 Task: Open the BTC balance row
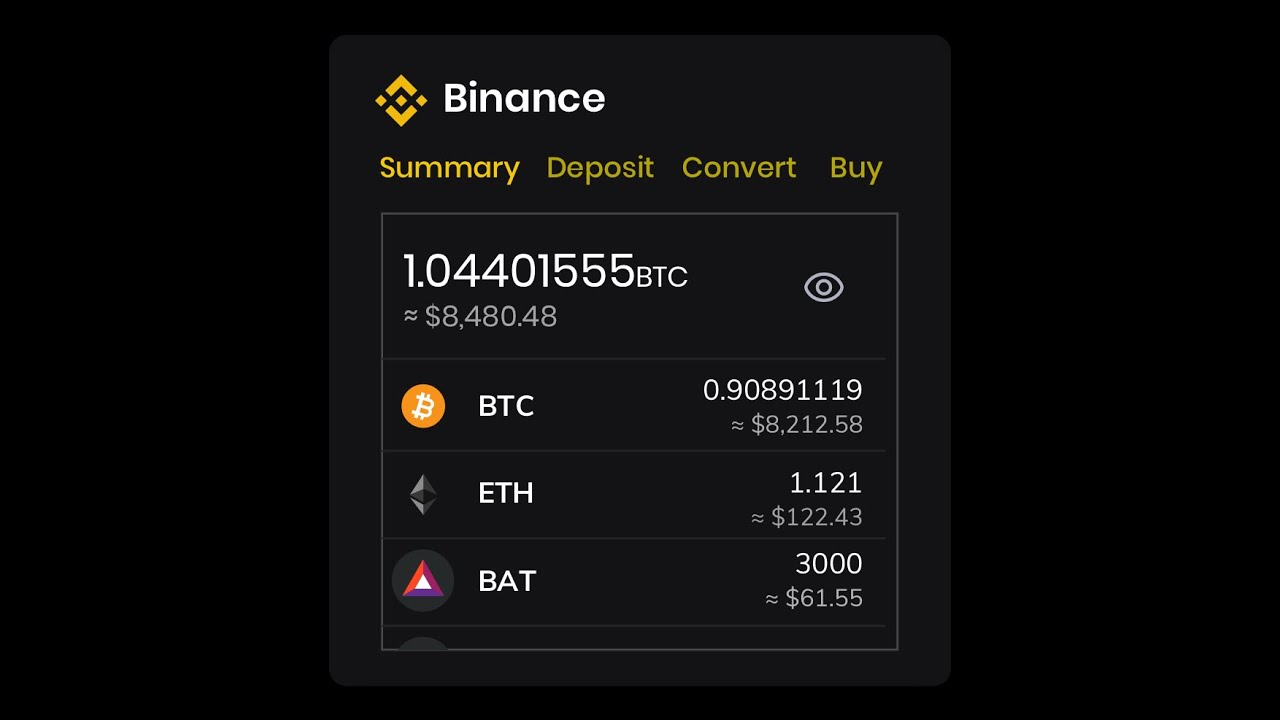coord(633,406)
